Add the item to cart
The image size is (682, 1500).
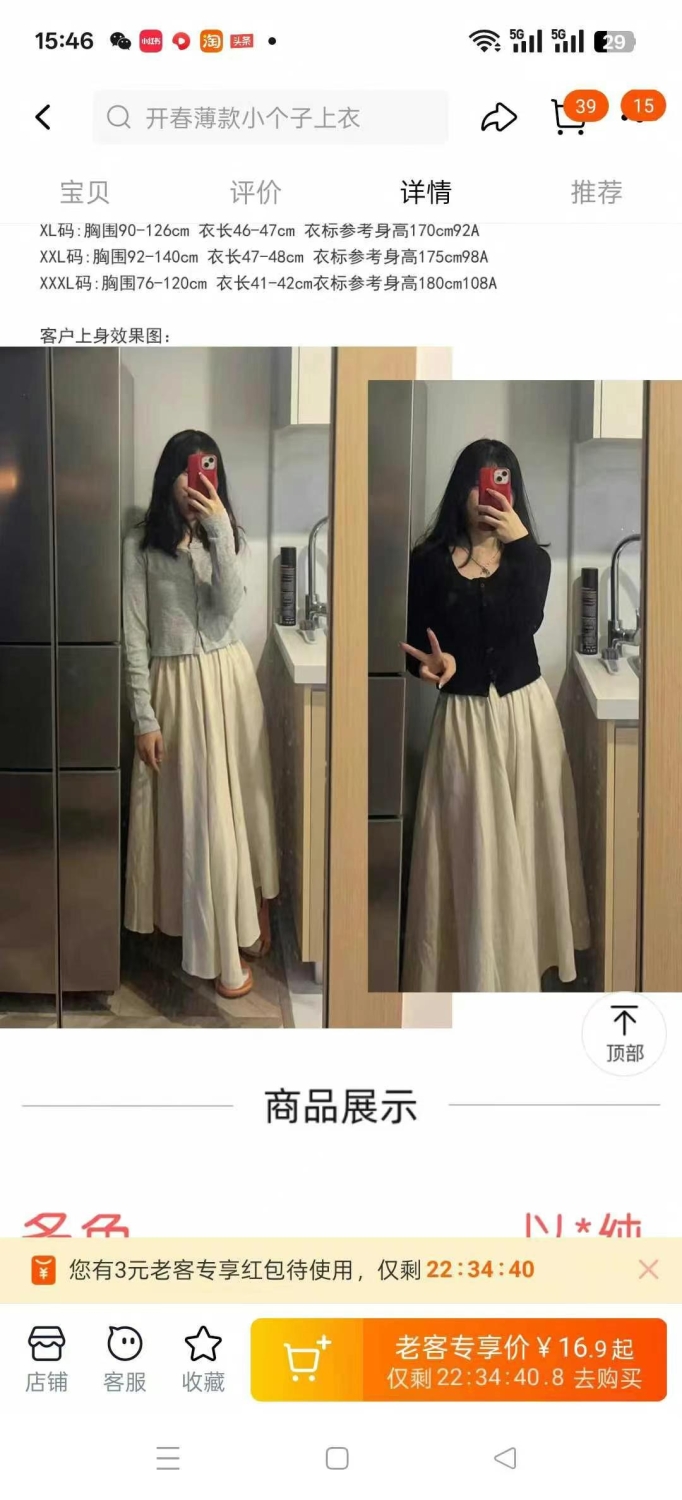307,1359
